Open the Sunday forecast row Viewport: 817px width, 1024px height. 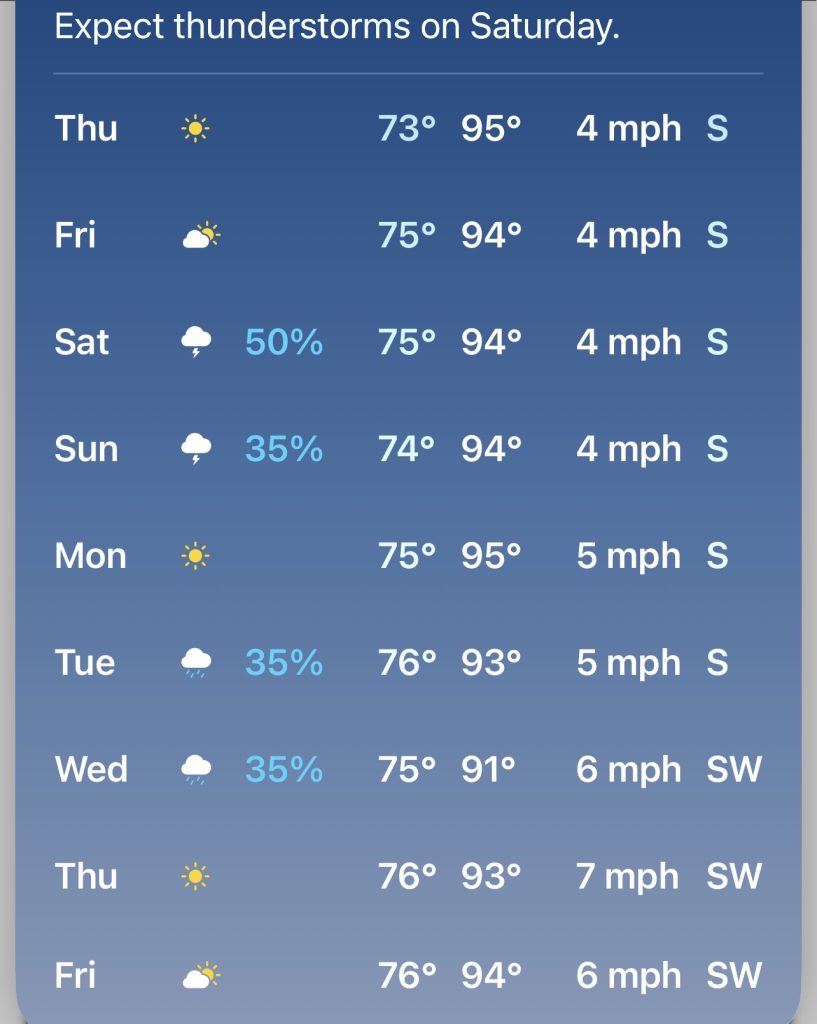click(x=408, y=449)
